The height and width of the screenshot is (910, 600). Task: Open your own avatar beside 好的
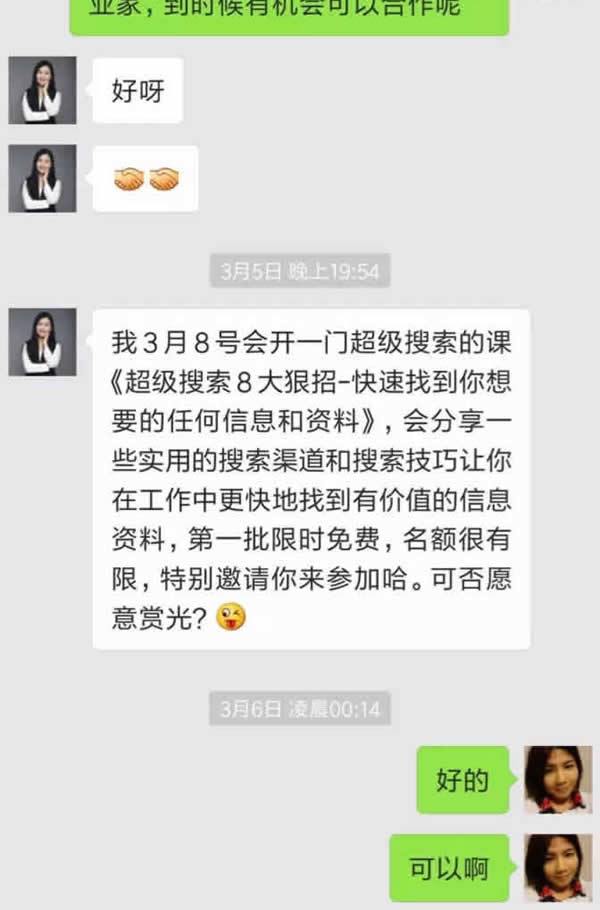(558, 779)
